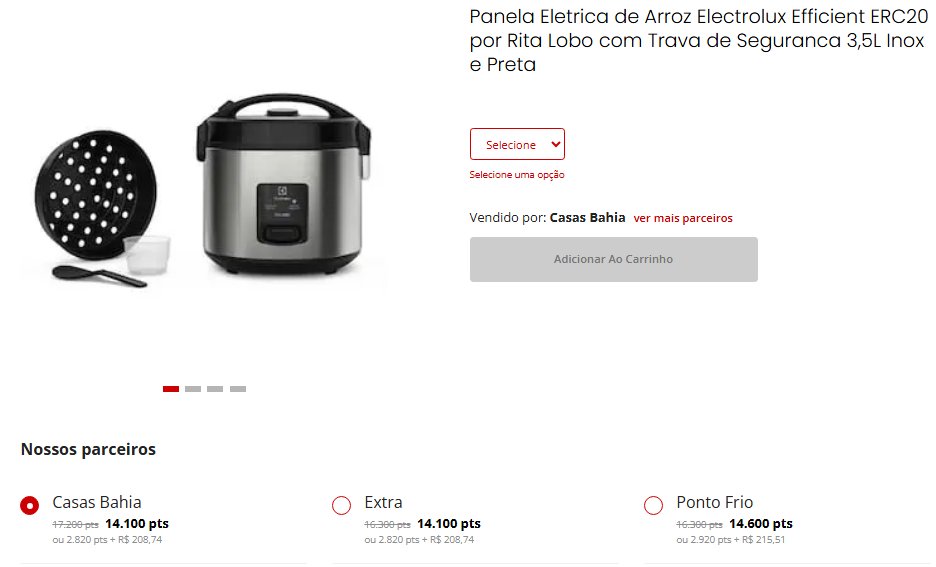The image size is (936, 567).
Task: Tap Adicionar Ao Carrinho button
Action: tap(613, 259)
